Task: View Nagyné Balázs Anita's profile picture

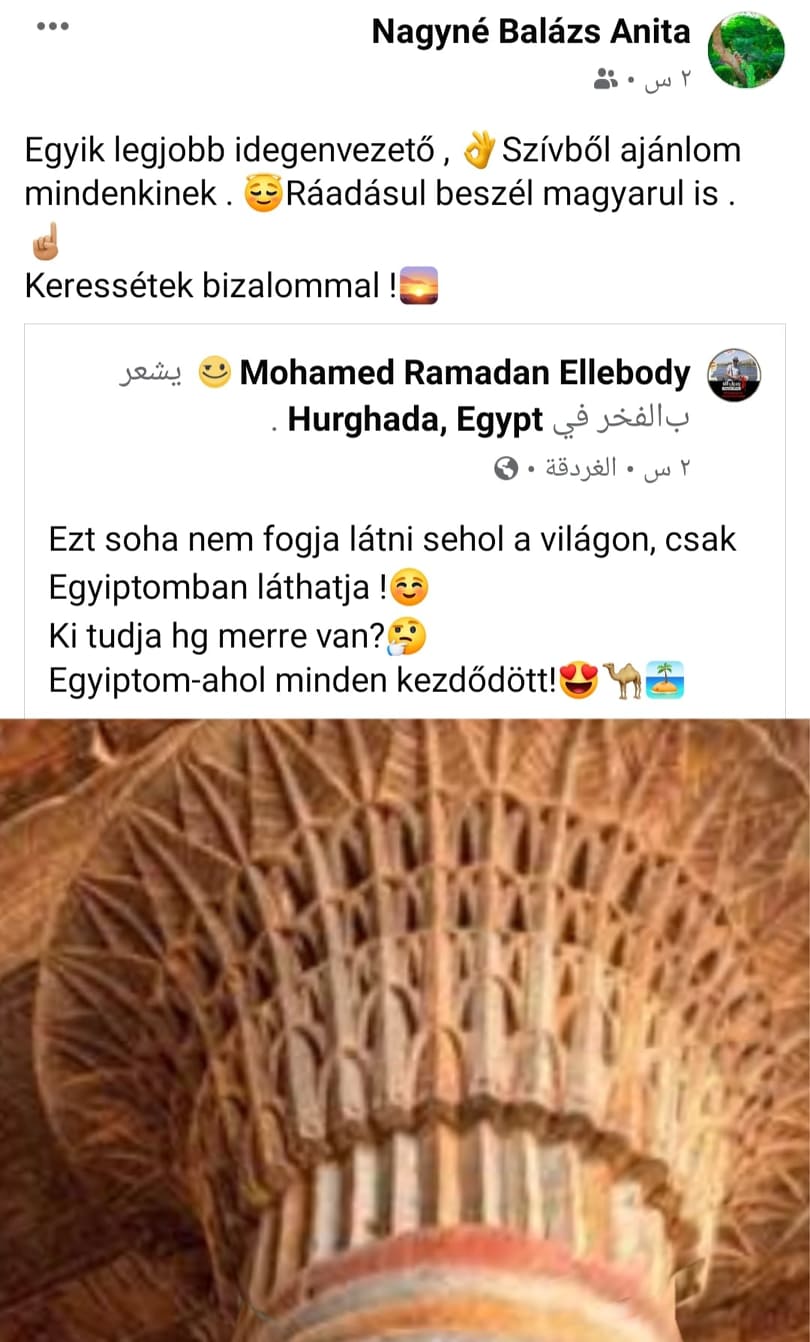Action: click(x=746, y=50)
